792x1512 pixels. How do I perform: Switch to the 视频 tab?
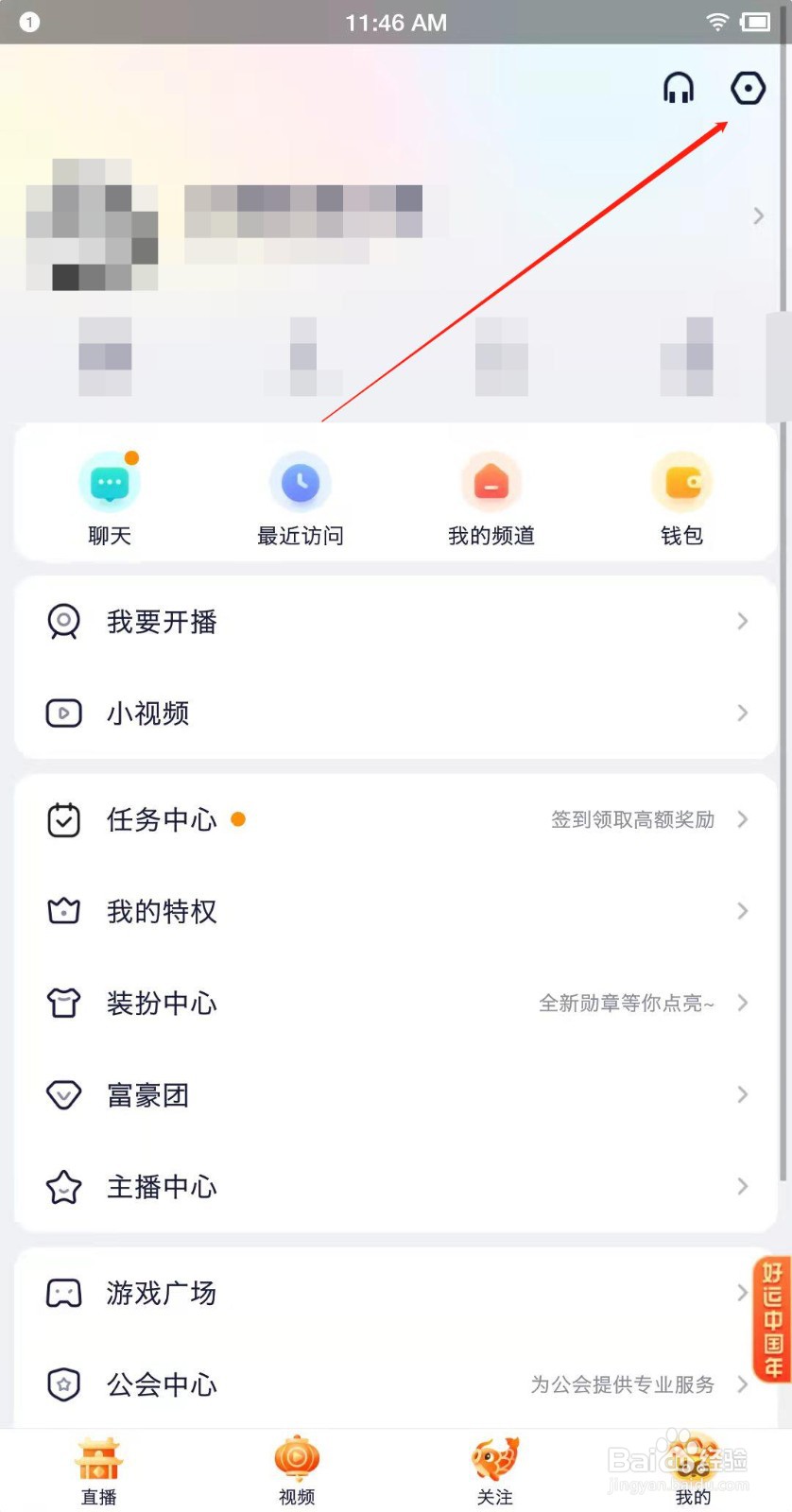297,1469
